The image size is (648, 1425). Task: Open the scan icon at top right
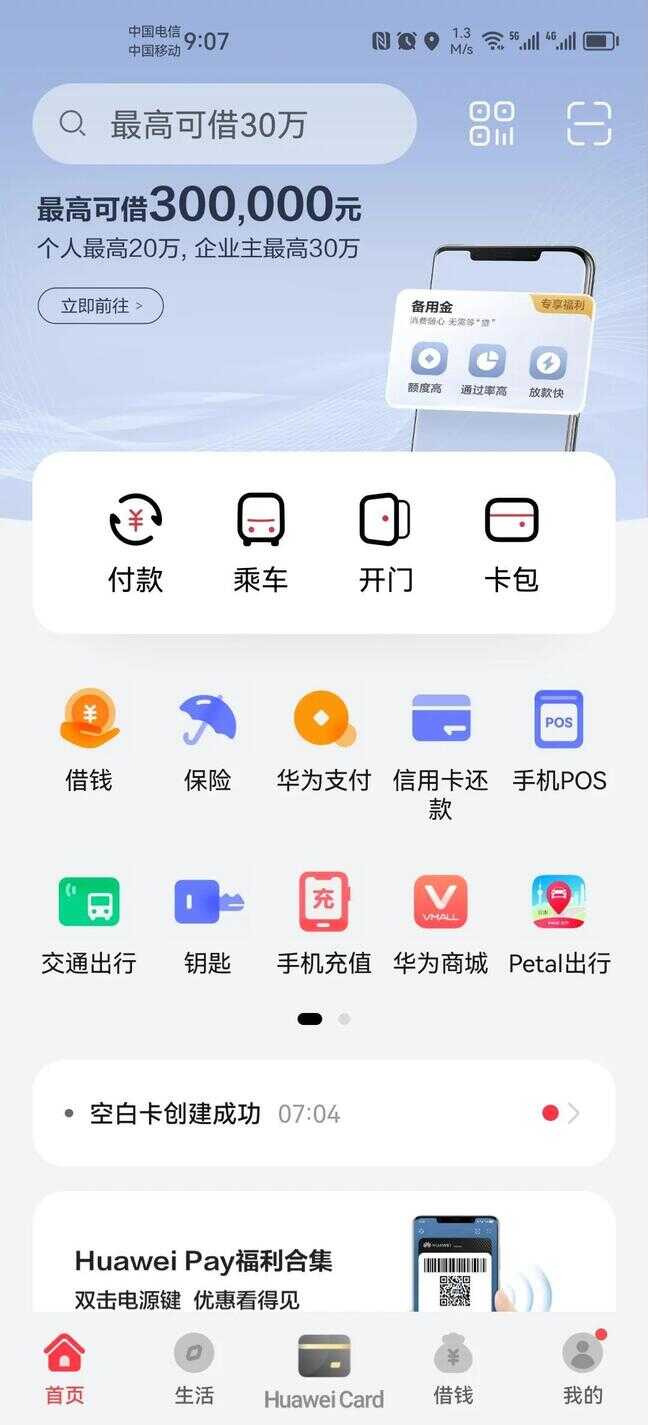[589, 124]
